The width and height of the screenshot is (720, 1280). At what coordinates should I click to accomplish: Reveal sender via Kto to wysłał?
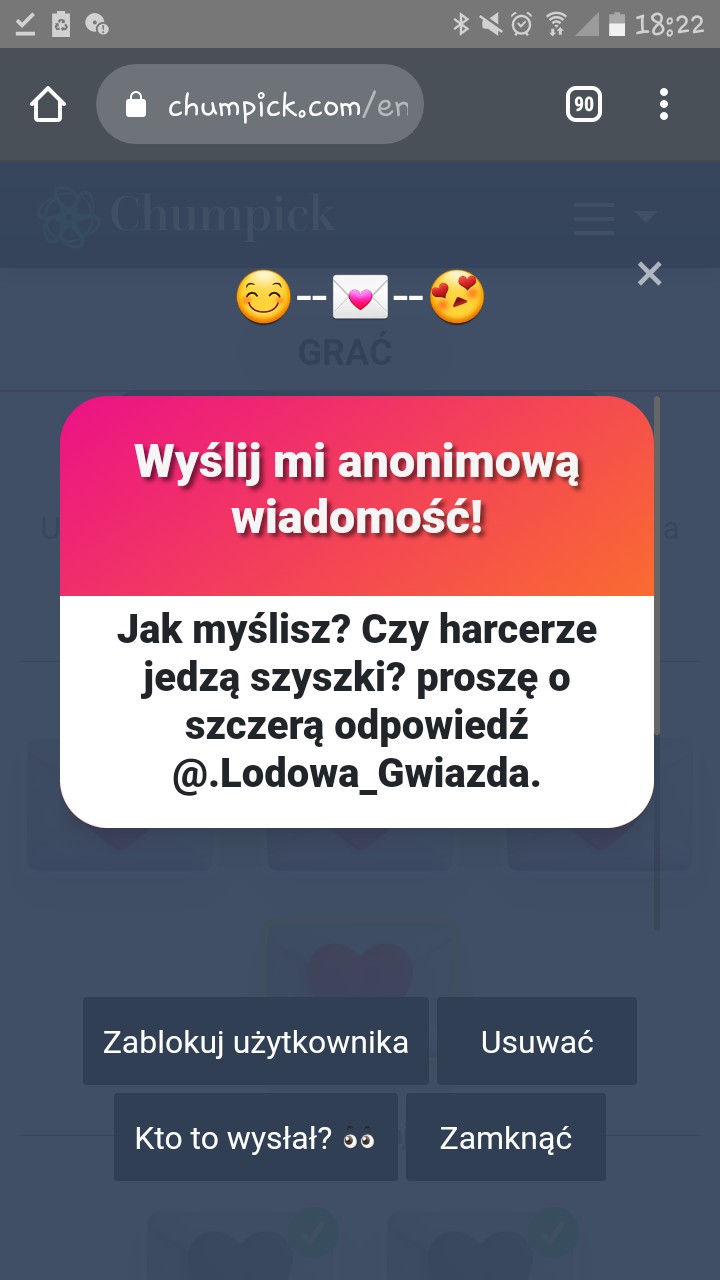tap(256, 1138)
